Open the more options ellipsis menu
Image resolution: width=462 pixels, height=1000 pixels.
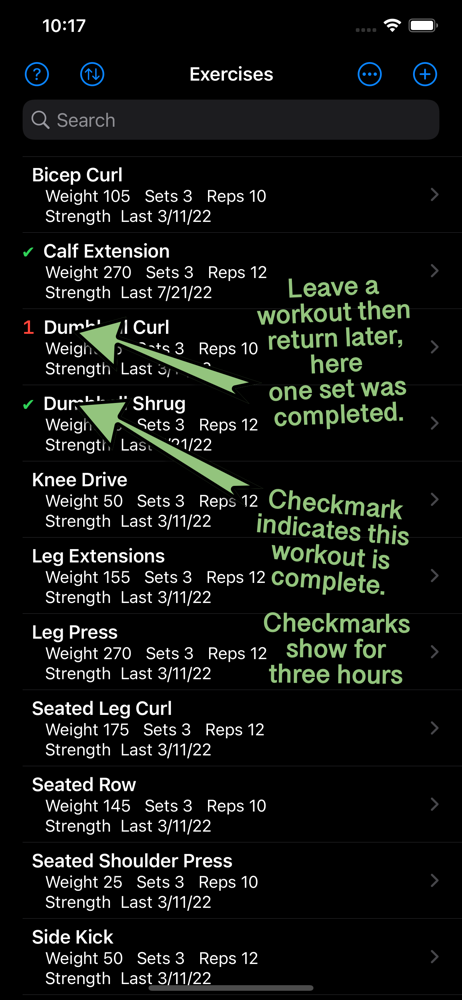pyautogui.click(x=369, y=75)
